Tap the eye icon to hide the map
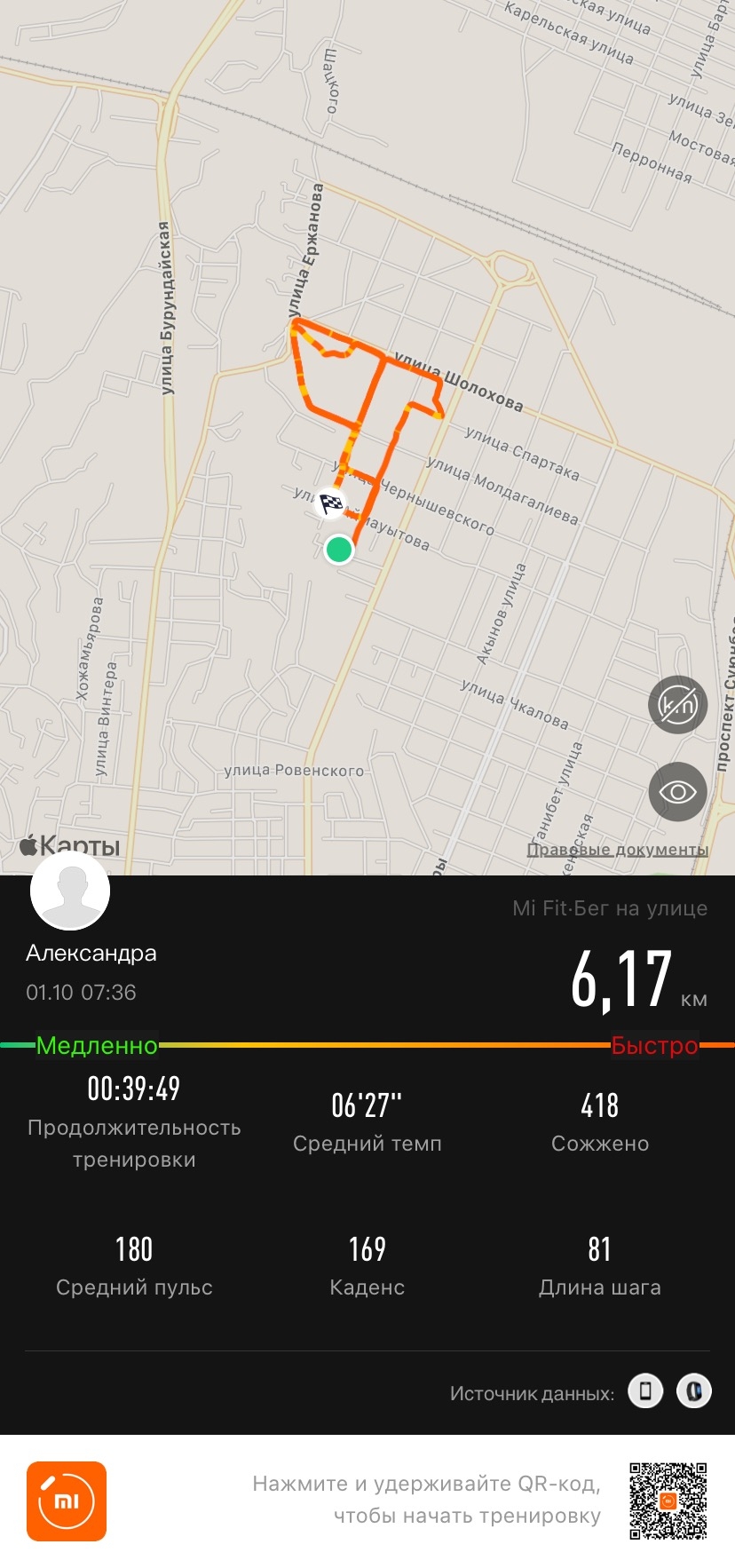This screenshot has height=1568, width=735. click(677, 791)
